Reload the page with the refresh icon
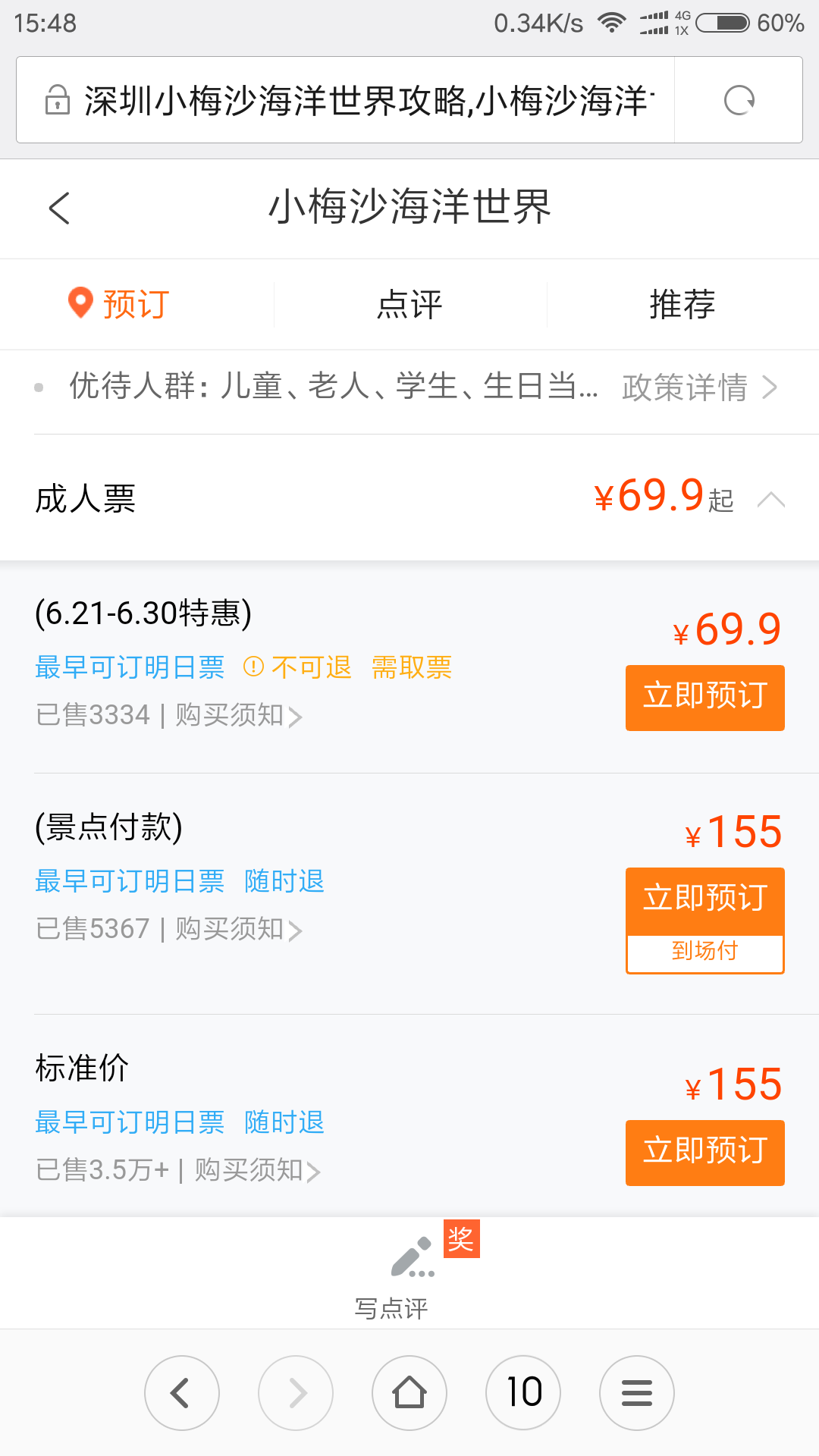This screenshot has width=819, height=1456. pyautogui.click(x=739, y=100)
